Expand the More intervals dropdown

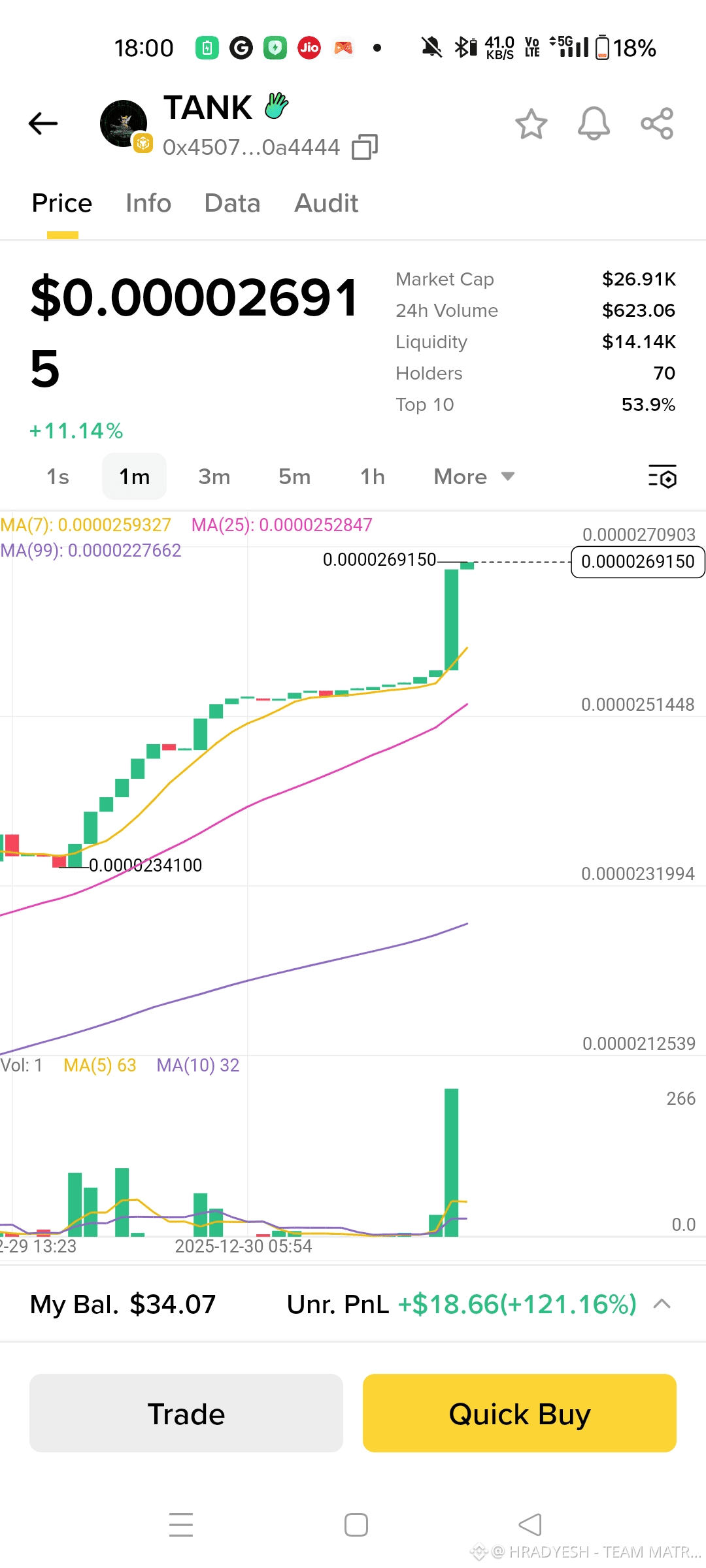point(474,477)
